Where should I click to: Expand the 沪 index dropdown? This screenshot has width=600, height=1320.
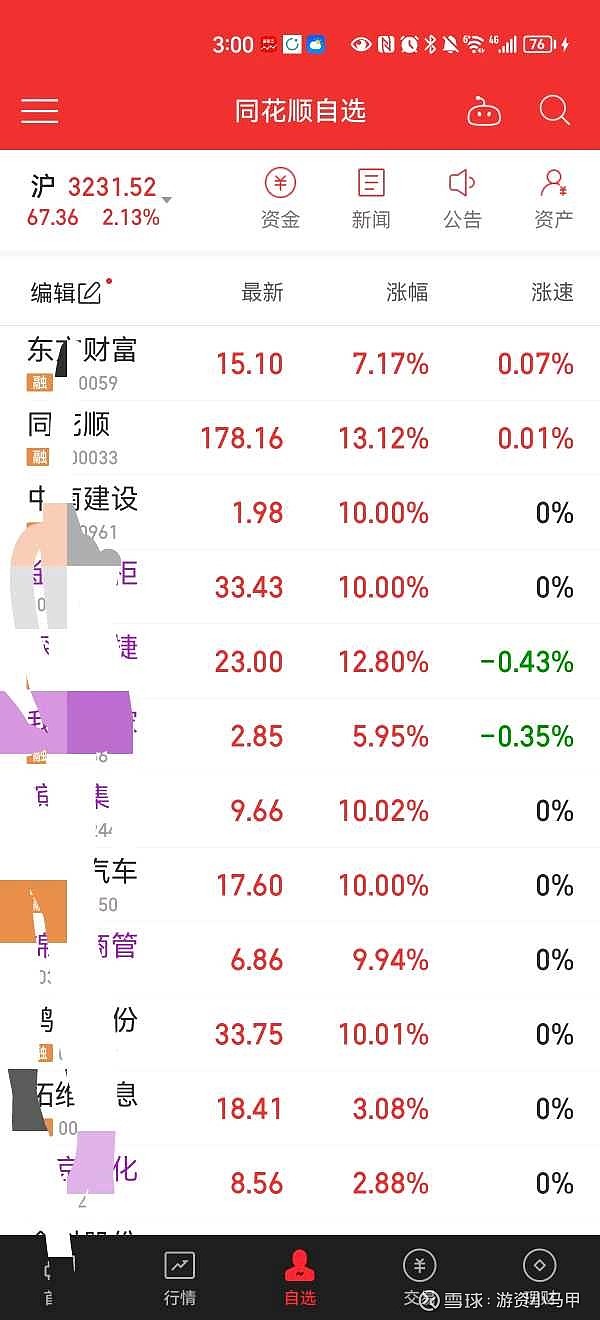[167, 200]
